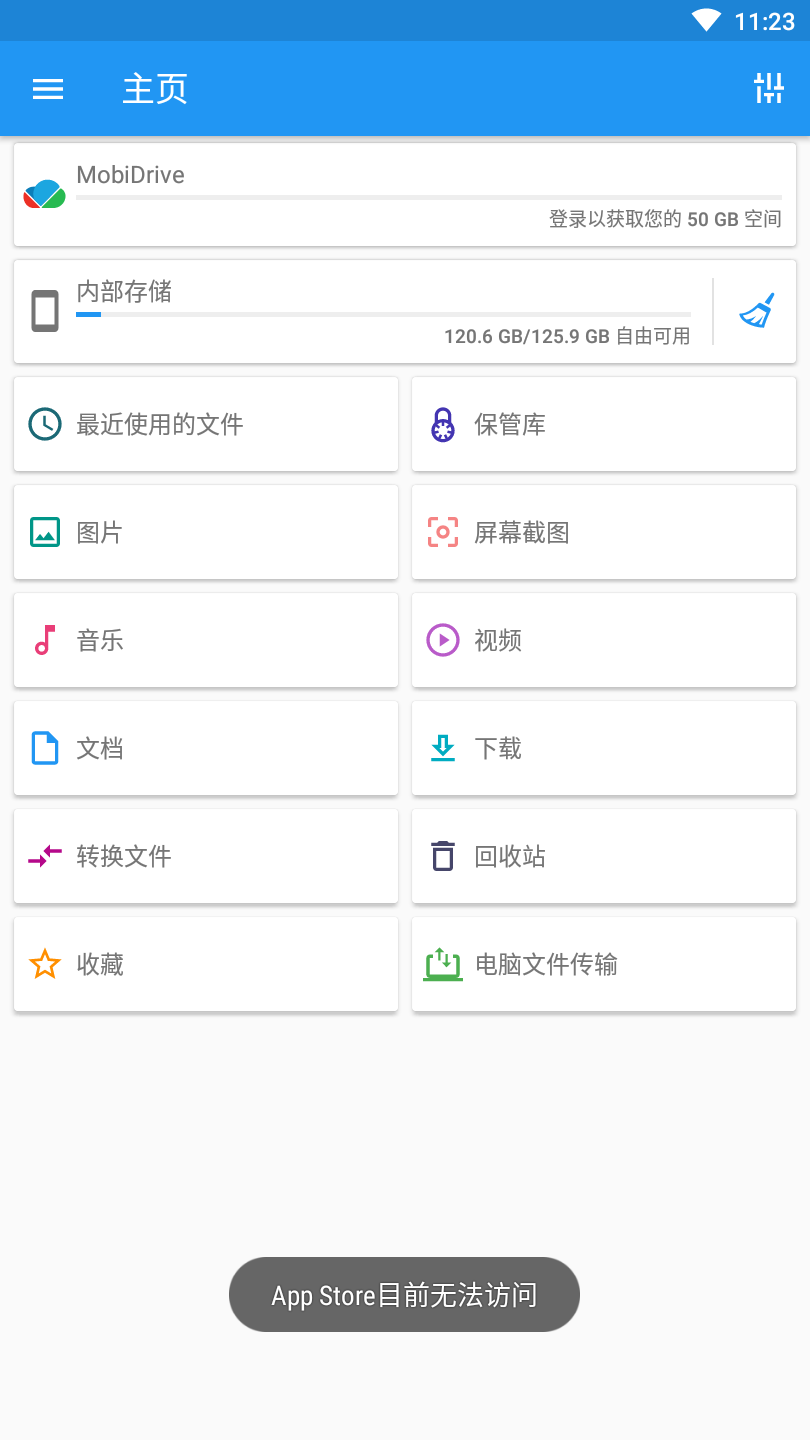Image resolution: width=810 pixels, height=1440 pixels.
Task: Go to 下载 downloads
Action: (x=604, y=748)
